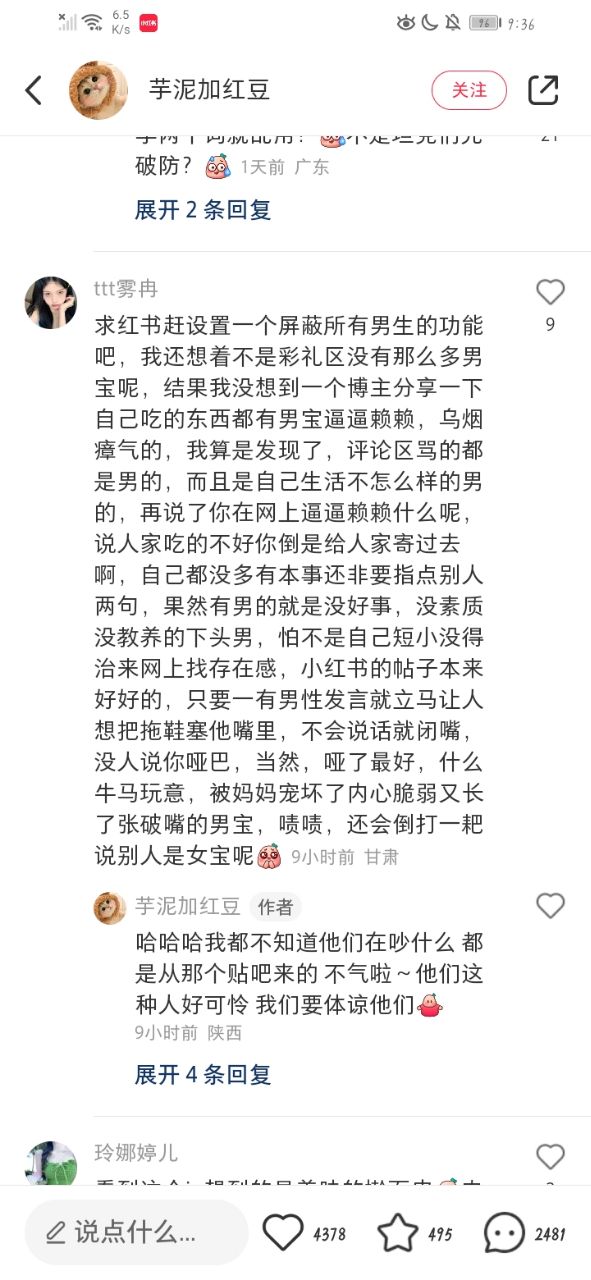This screenshot has width=591, height=1280.
Task: Tap the 说点什么 comment input box
Action: click(136, 1232)
